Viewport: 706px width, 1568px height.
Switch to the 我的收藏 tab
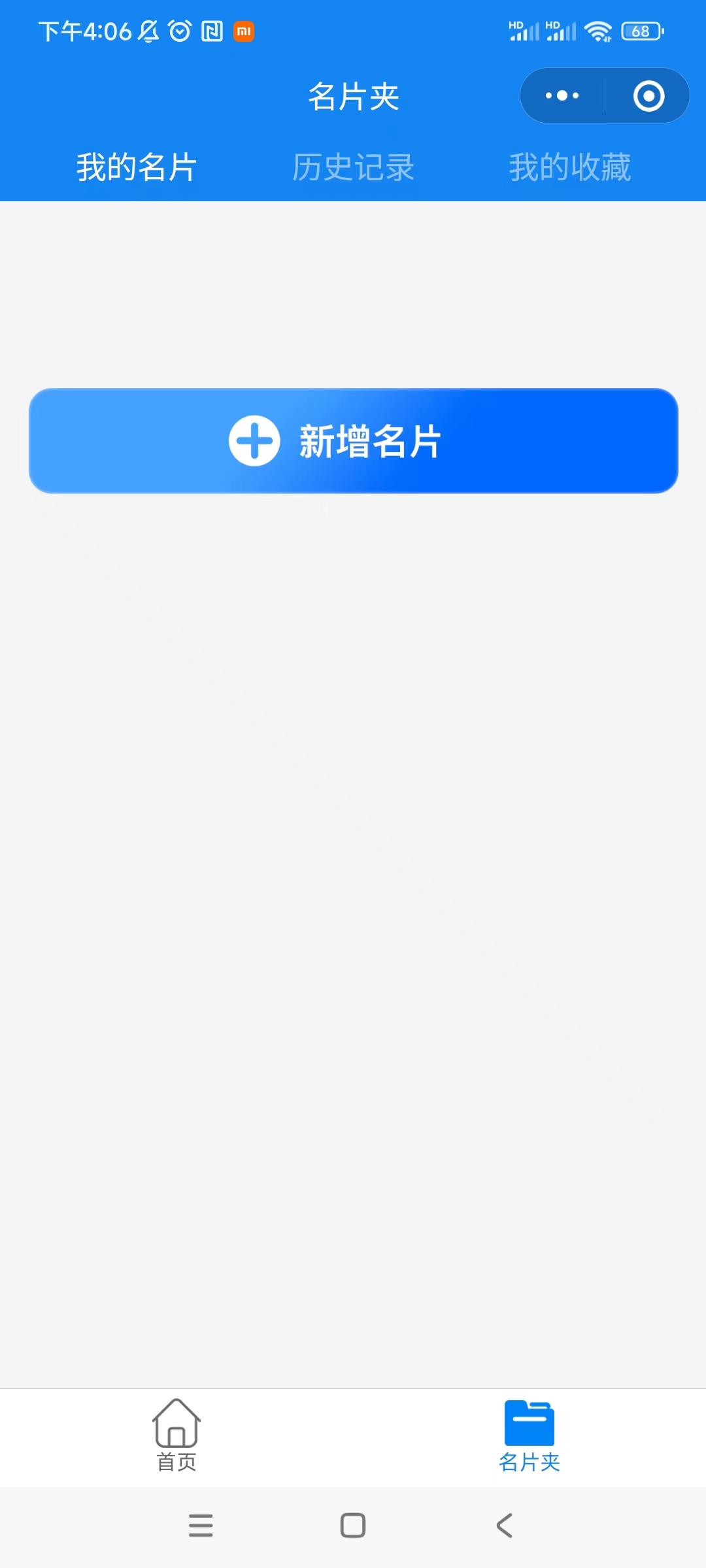(570, 167)
